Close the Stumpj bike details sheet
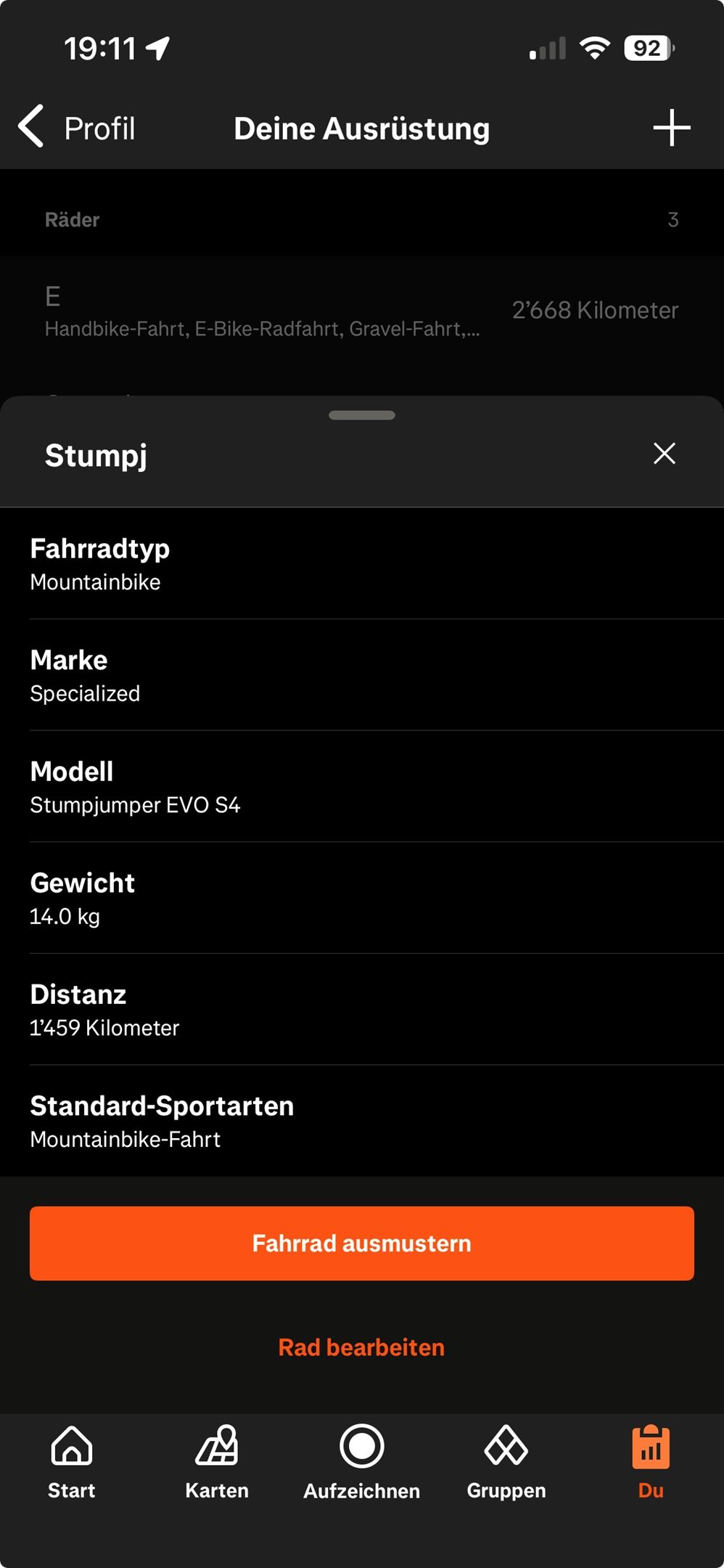 pyautogui.click(x=664, y=454)
